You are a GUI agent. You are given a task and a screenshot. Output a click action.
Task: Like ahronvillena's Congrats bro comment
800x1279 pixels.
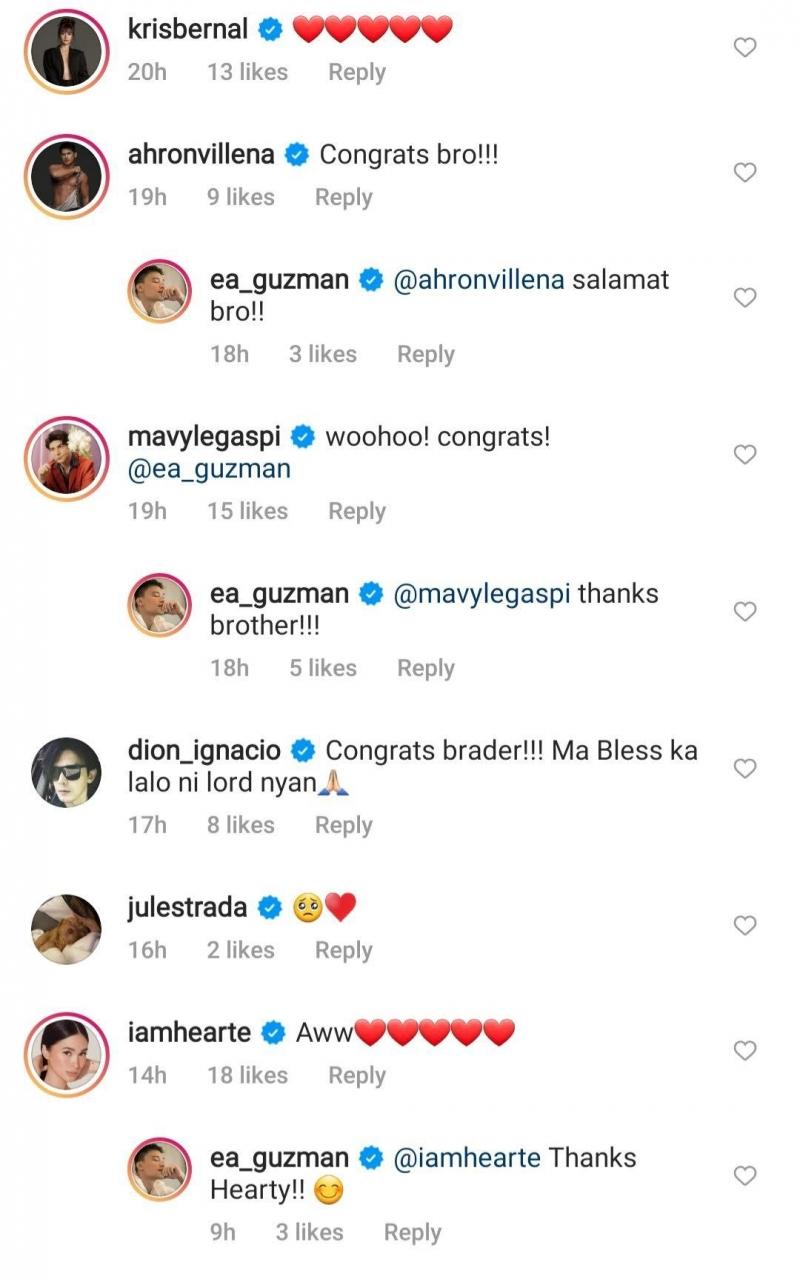(744, 173)
